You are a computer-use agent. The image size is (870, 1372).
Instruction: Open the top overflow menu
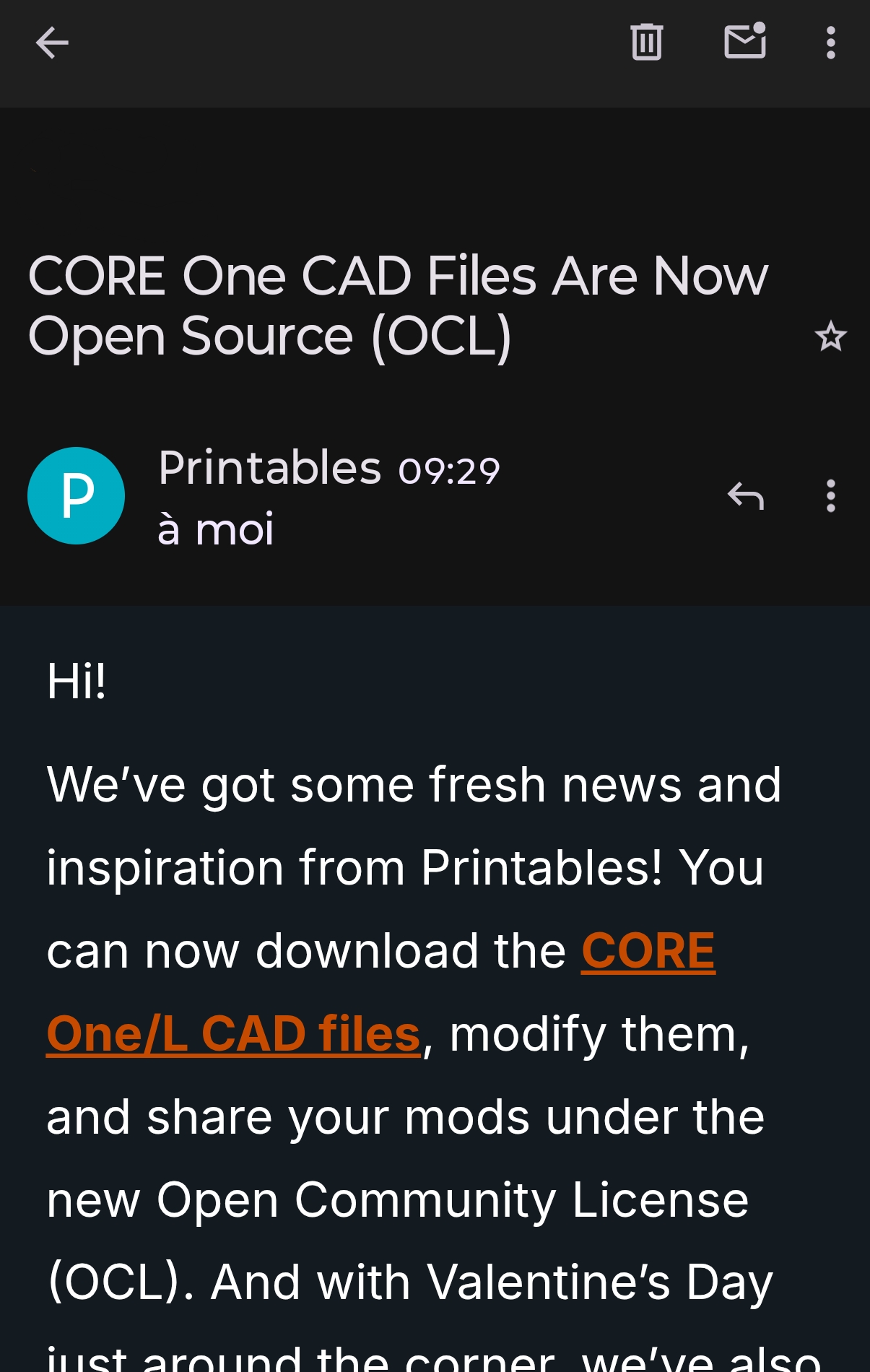pos(830,43)
